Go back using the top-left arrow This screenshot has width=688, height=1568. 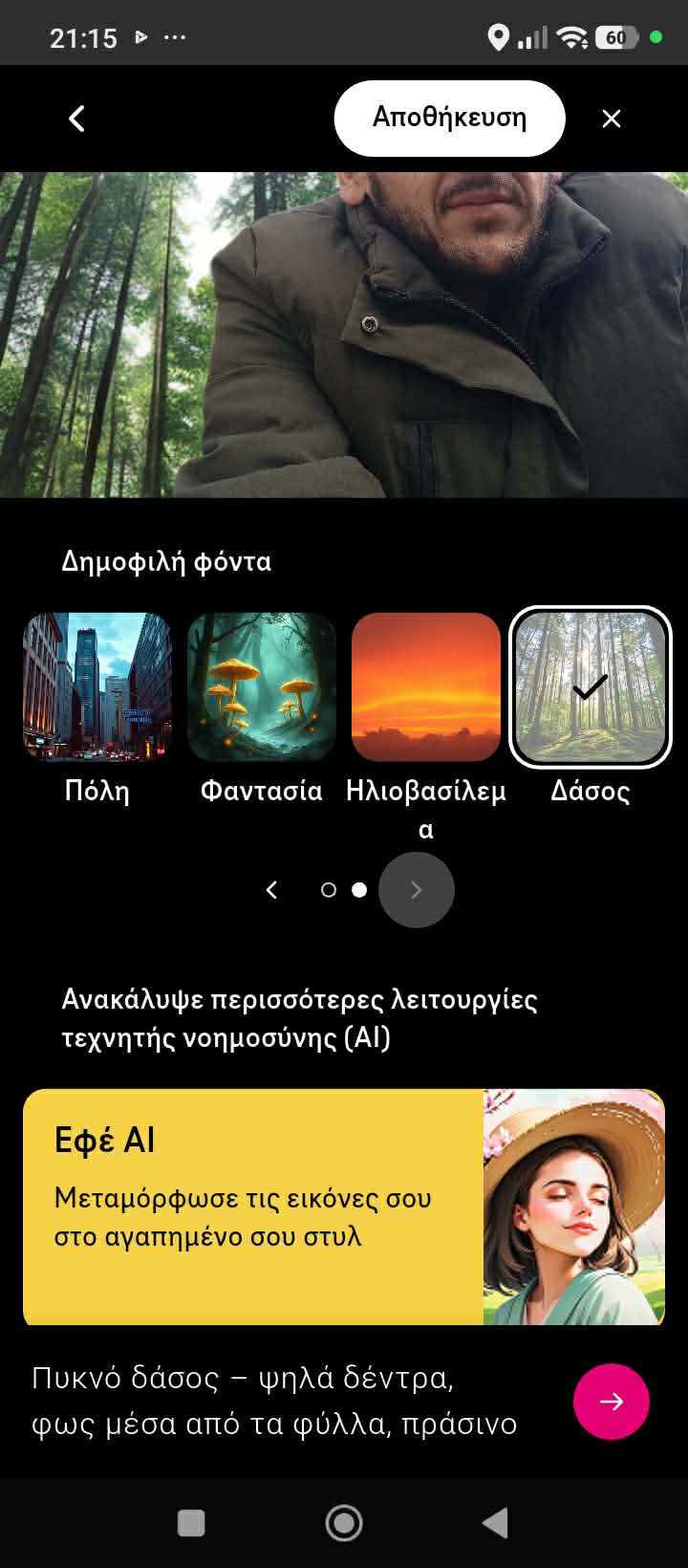[77, 119]
